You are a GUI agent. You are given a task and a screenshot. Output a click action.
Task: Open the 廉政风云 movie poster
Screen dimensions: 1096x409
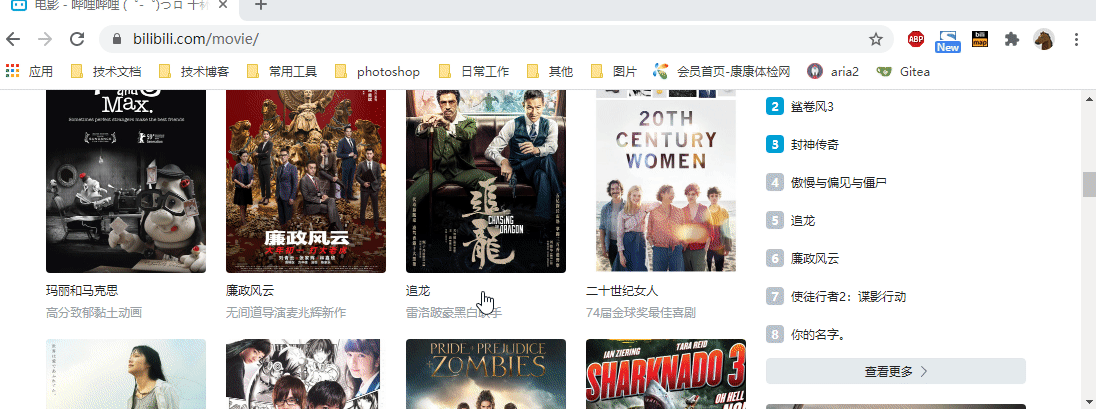[x=305, y=181]
